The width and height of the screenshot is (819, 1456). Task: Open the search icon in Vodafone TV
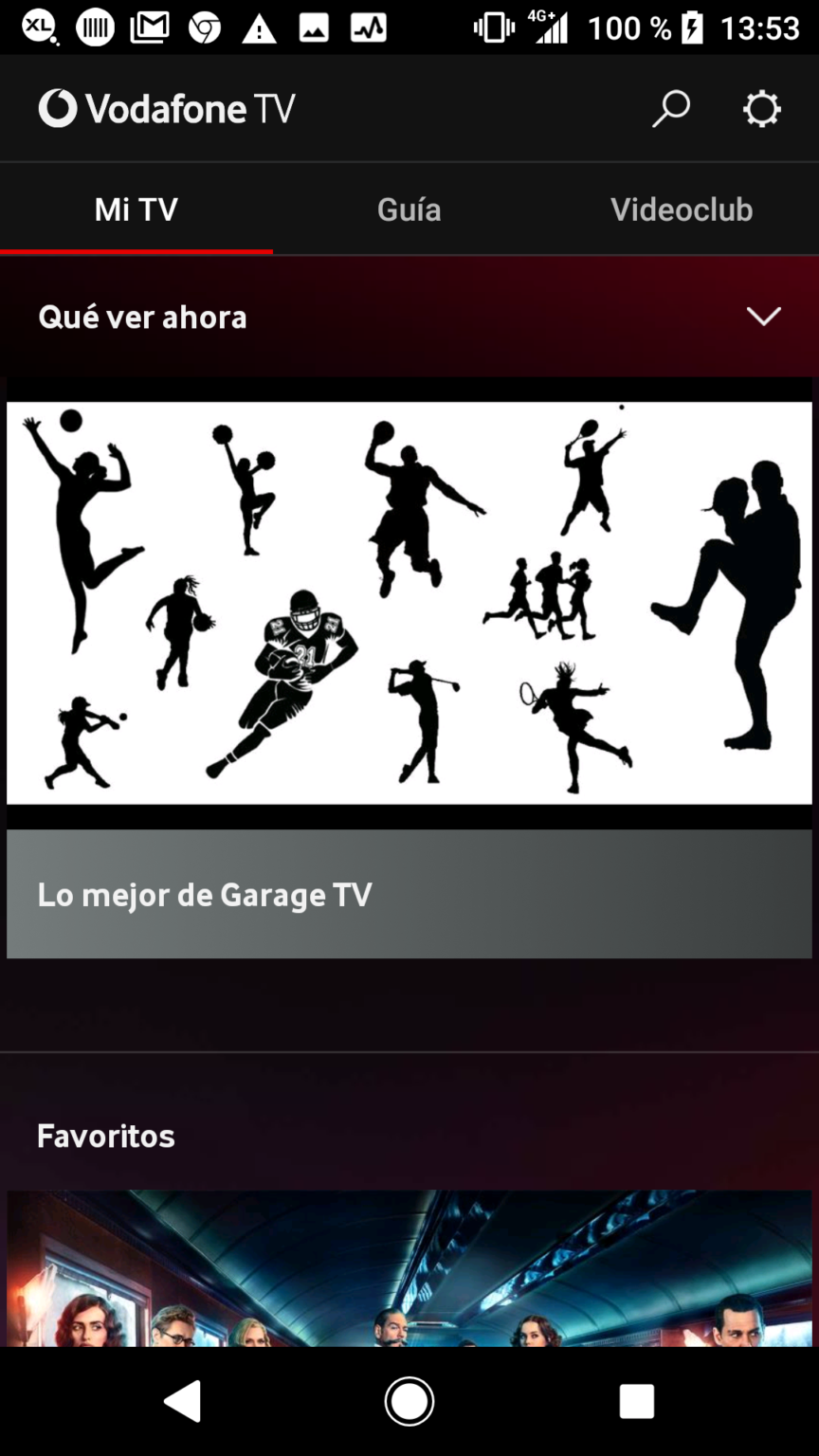[x=671, y=107]
